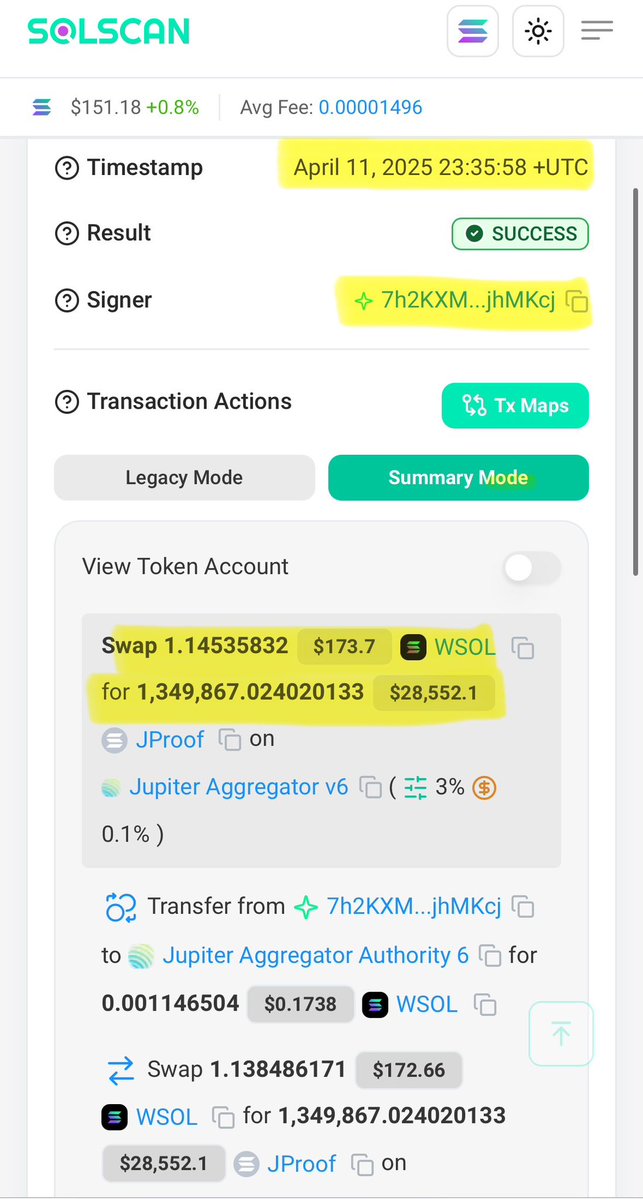
Task: Tap the help icon beside Timestamp
Action: 66,168
